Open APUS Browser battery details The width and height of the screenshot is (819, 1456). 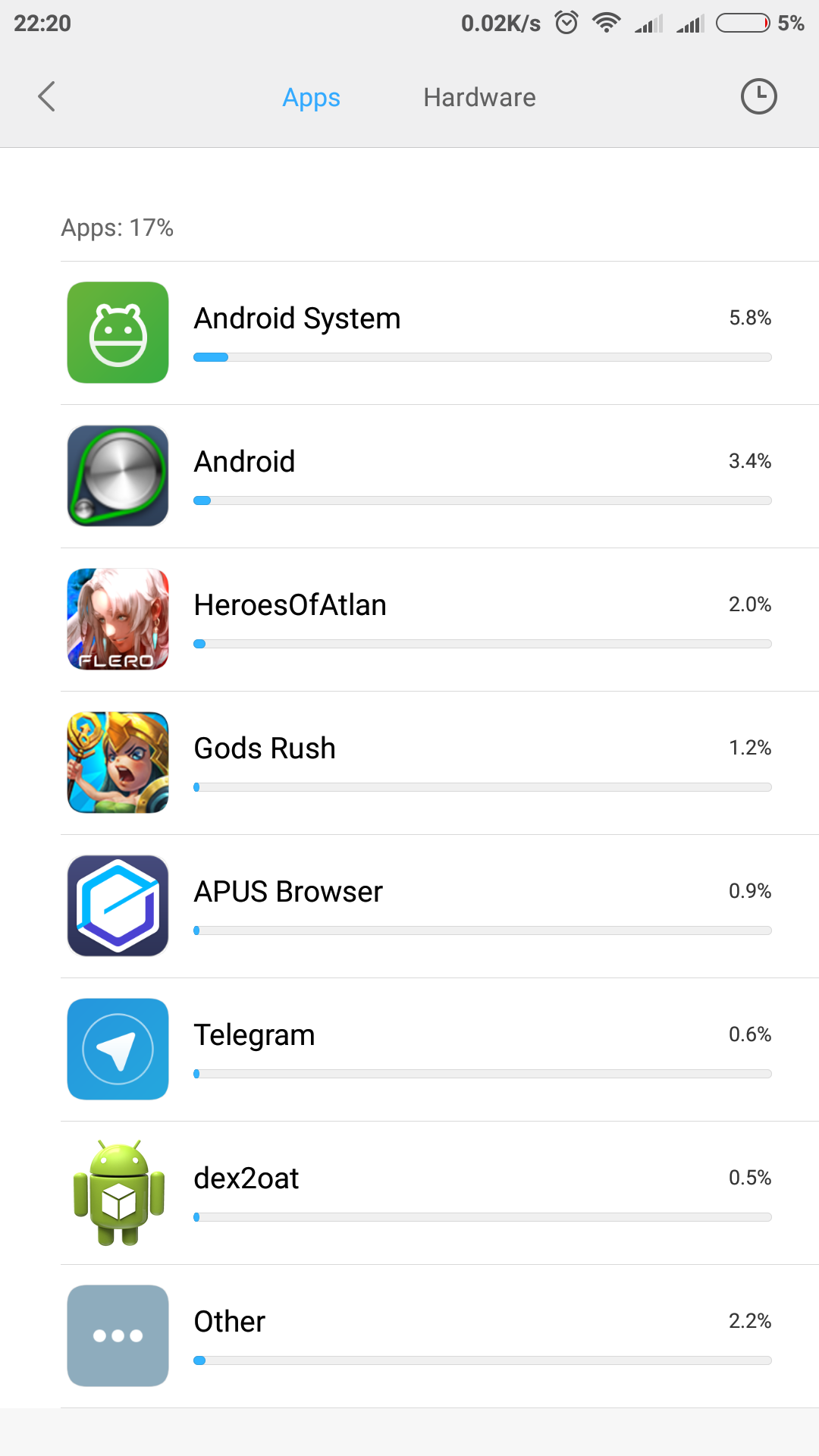tap(440, 906)
